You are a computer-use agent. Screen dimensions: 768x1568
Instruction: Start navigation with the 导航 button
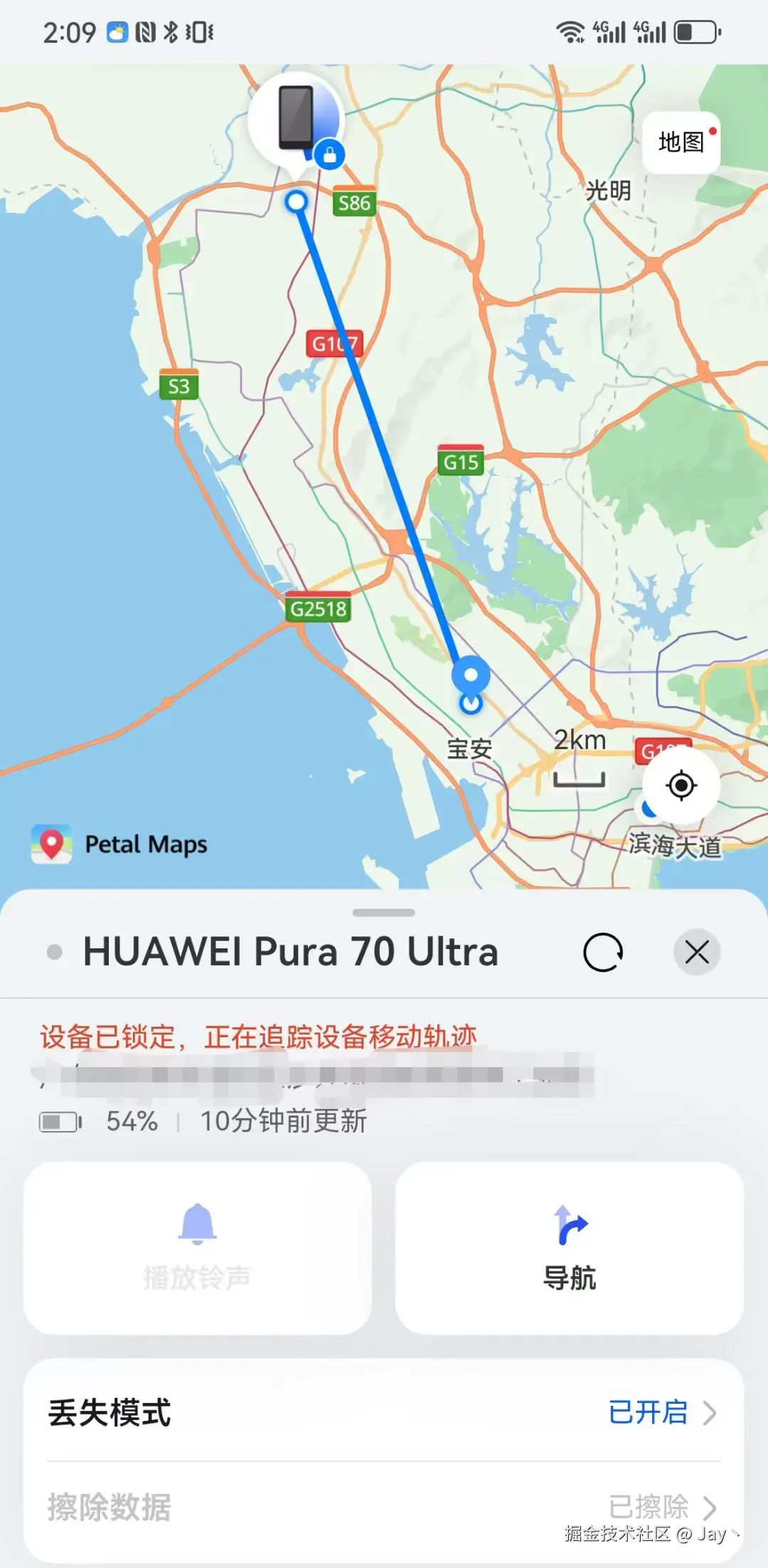(x=569, y=1248)
